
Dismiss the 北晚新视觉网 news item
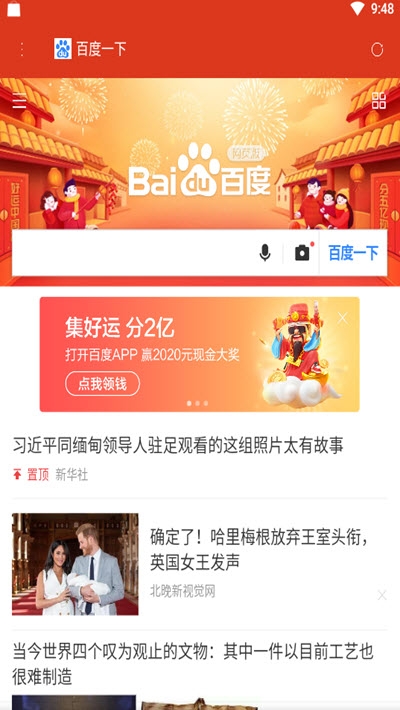[382, 595]
